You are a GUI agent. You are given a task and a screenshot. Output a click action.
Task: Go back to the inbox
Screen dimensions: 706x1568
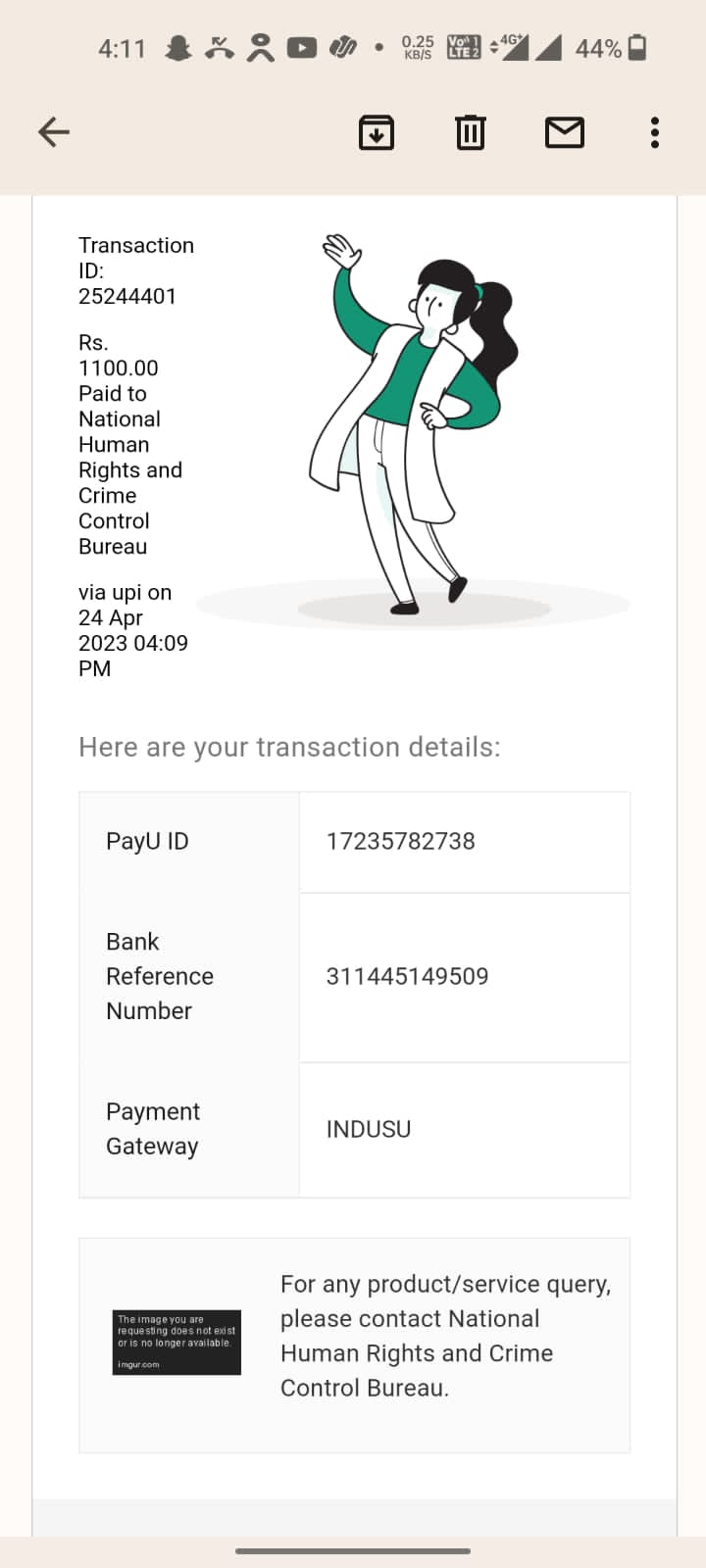[x=54, y=131]
